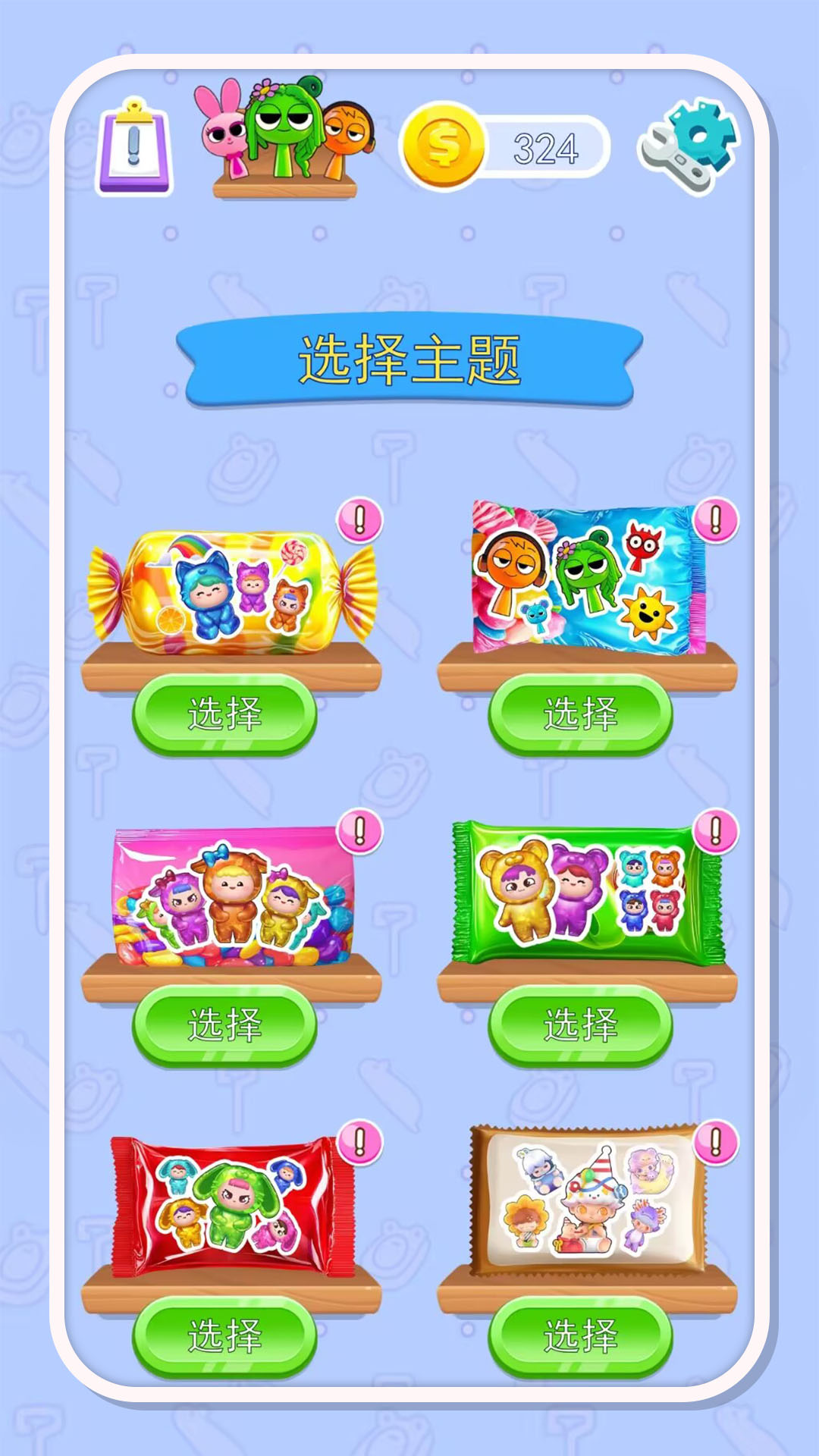Tap alert badge on pink jellybean bag
Image resolution: width=819 pixels, height=1456 pixels.
click(360, 832)
